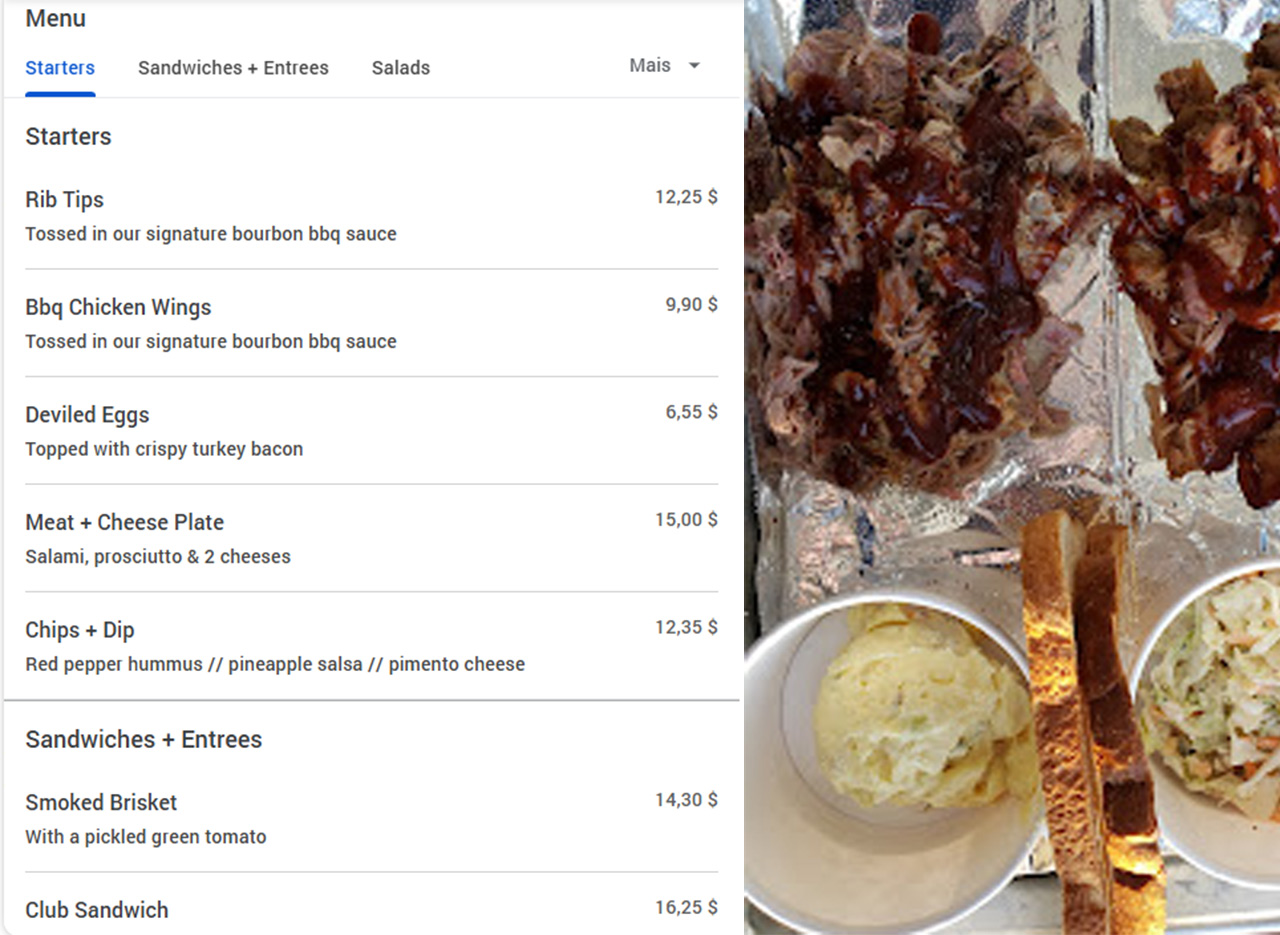This screenshot has width=1280, height=935.
Task: Switch to the Starters tab
Action: click(x=60, y=68)
